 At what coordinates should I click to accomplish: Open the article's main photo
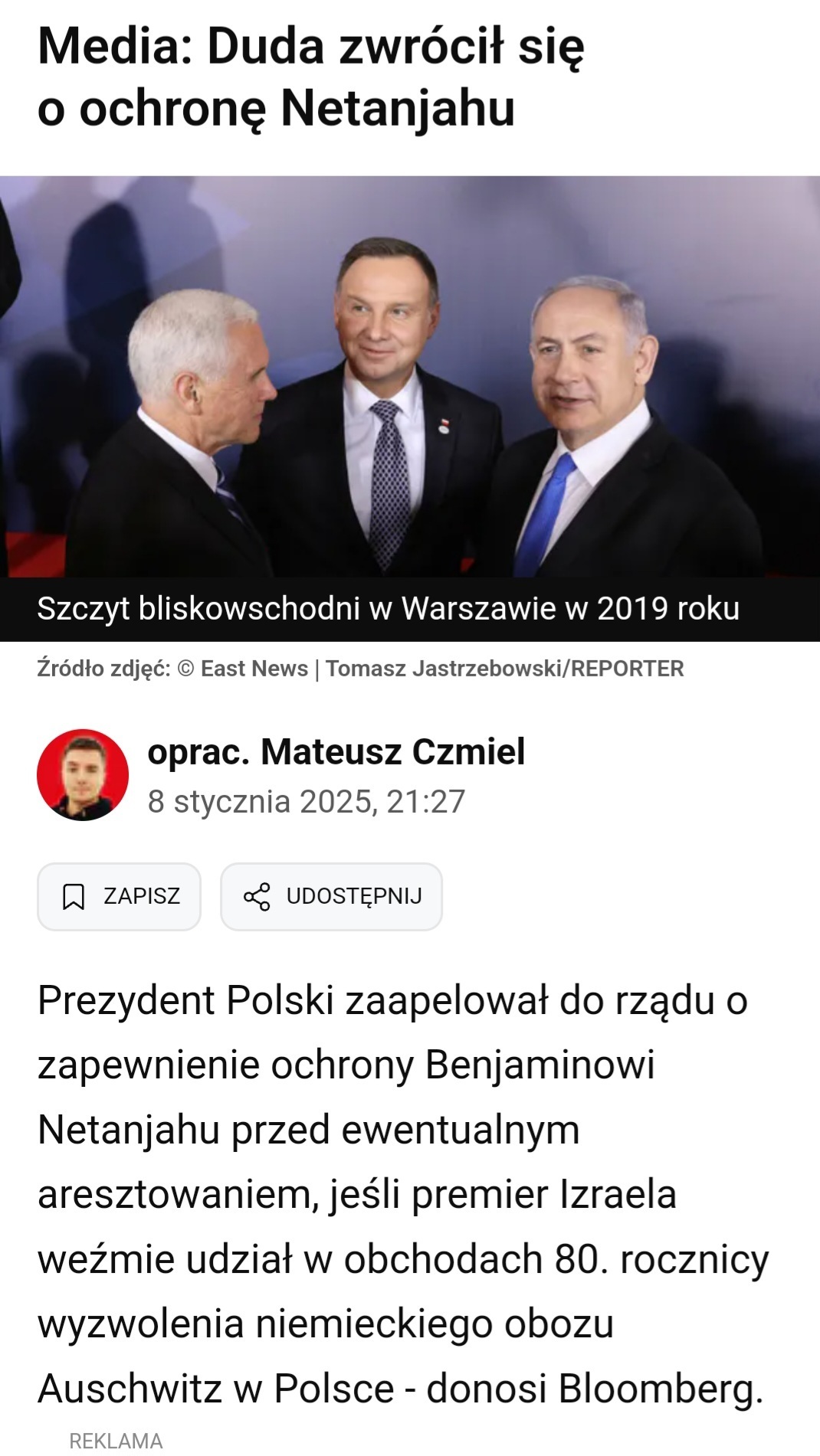tap(410, 377)
